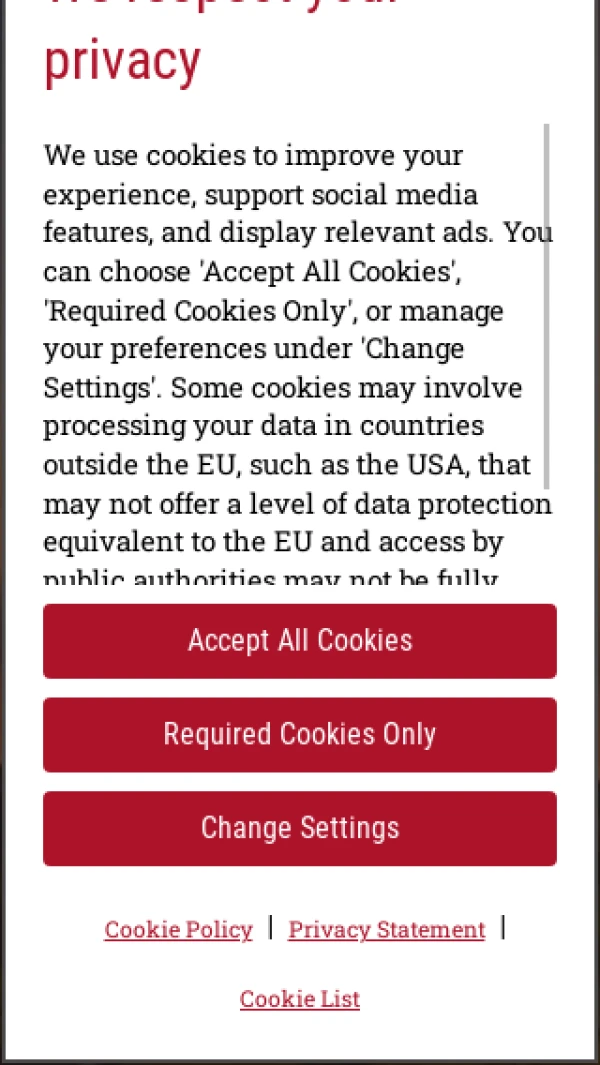The height and width of the screenshot is (1065, 600).
Task: Open the Cookie Policy link
Action: click(178, 929)
